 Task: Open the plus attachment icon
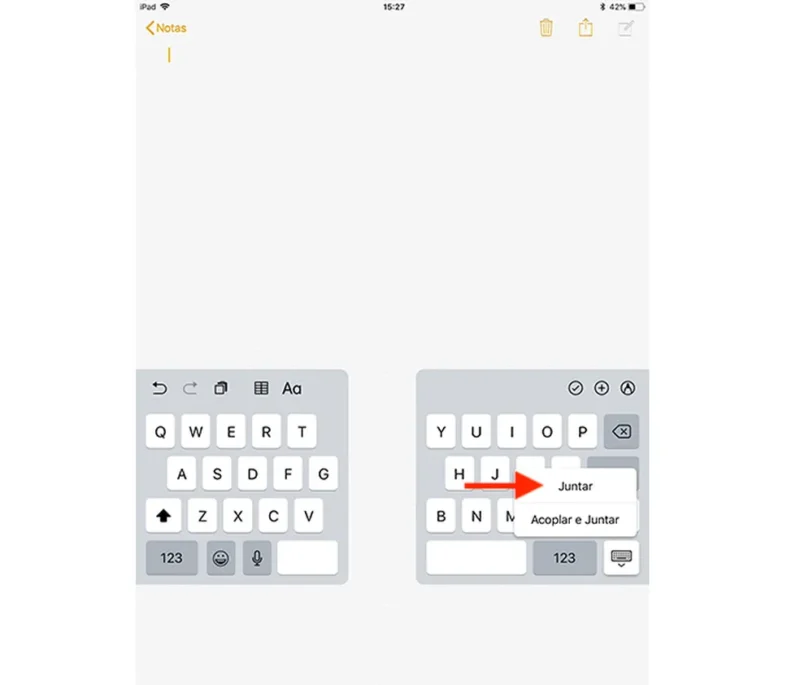pos(601,388)
